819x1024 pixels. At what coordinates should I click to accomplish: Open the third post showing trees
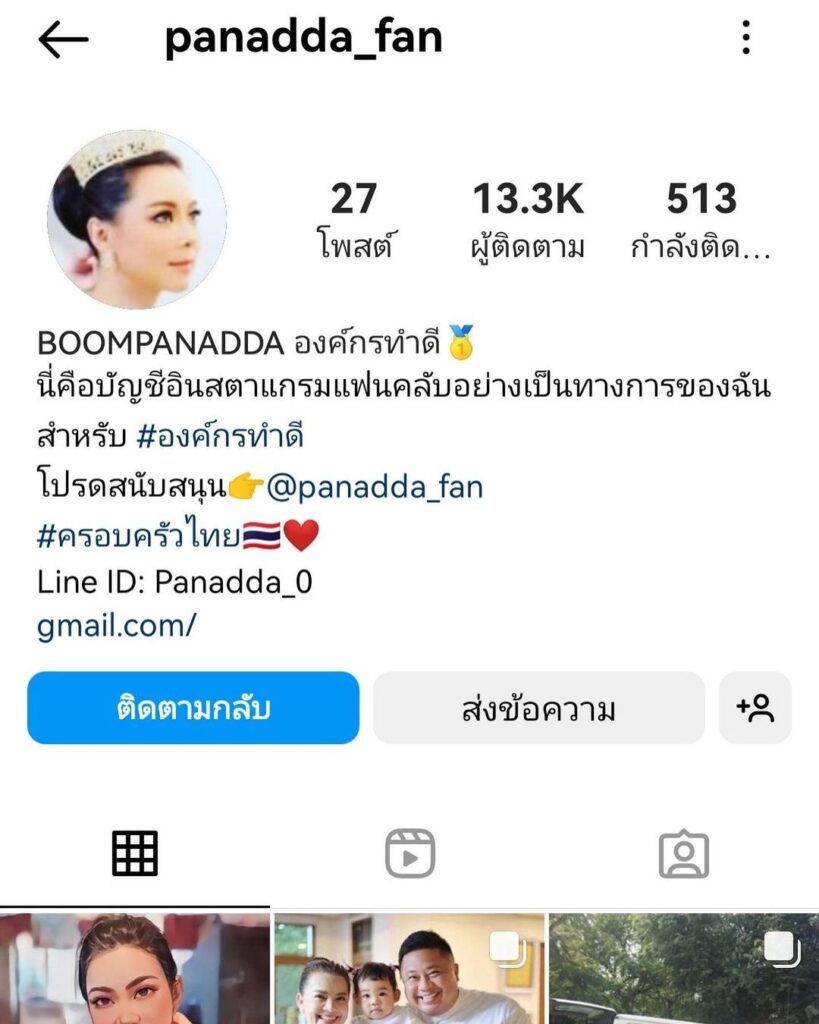pos(683,968)
